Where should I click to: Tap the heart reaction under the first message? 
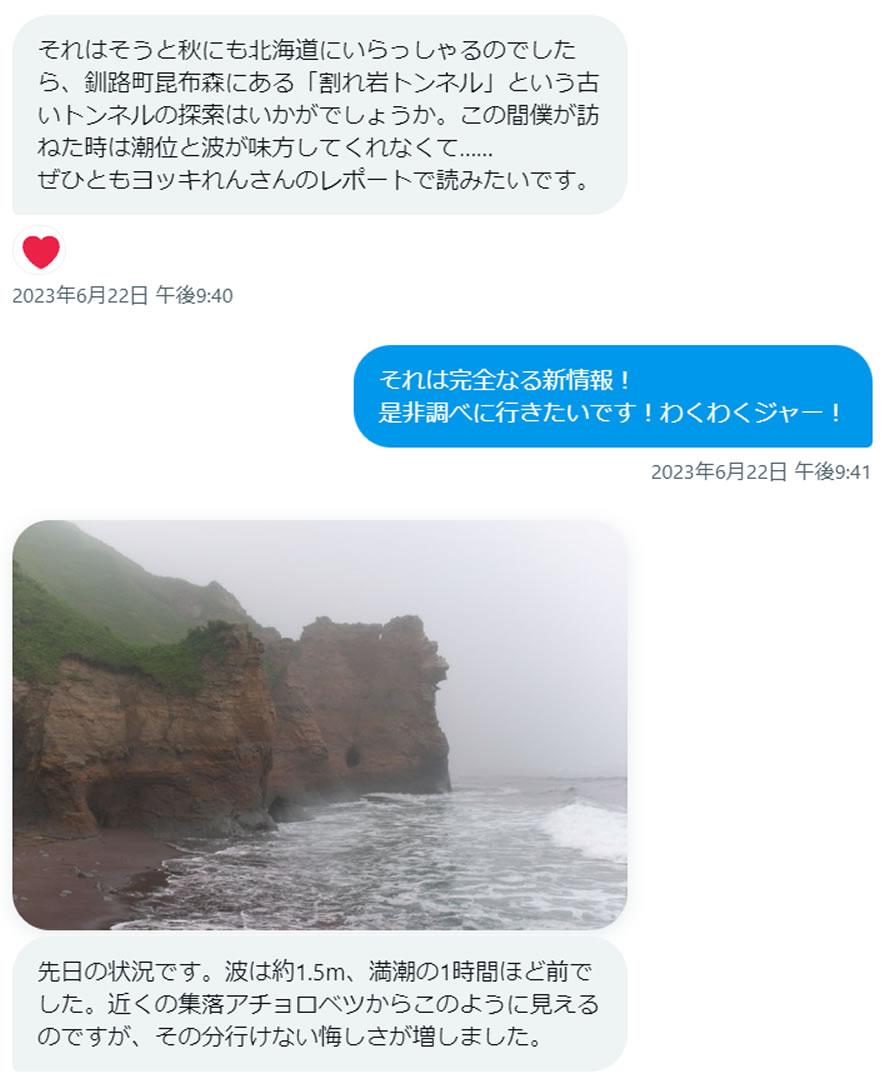pyautogui.click(x=40, y=251)
